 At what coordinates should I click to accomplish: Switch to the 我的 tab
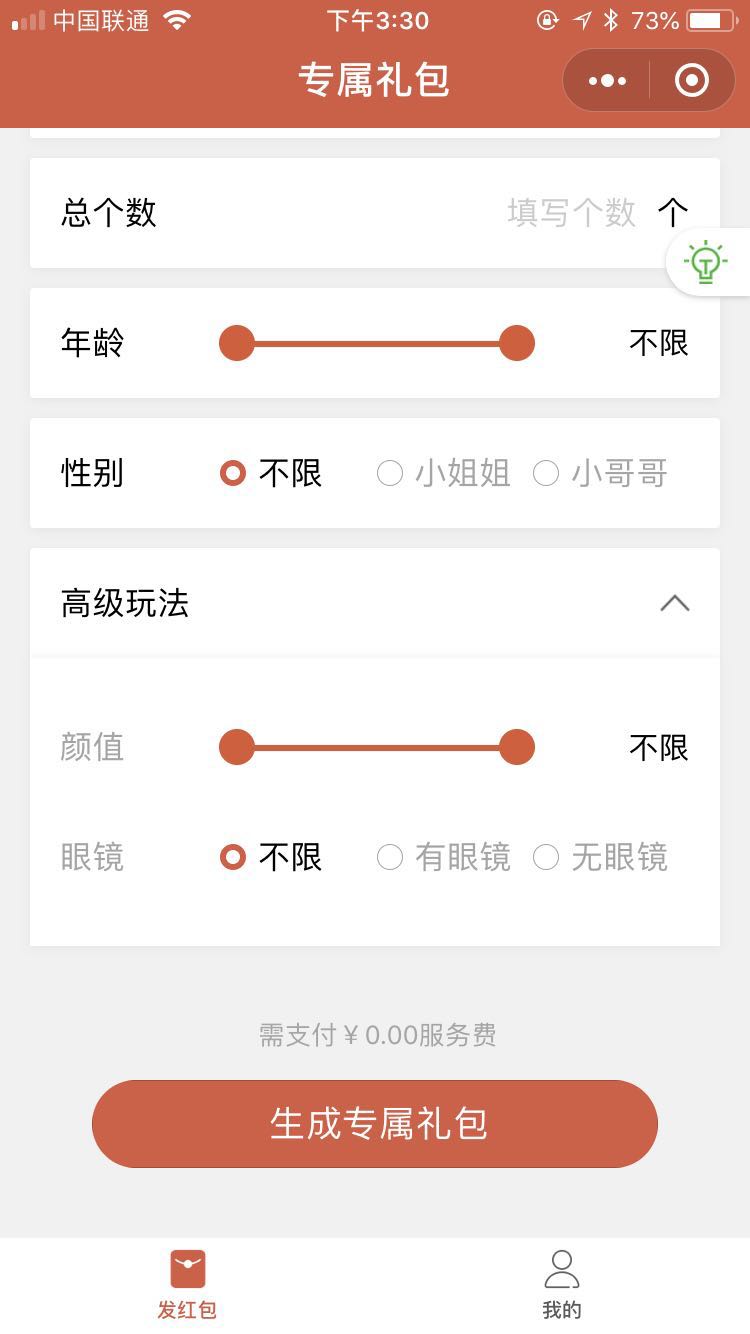pos(562,1285)
